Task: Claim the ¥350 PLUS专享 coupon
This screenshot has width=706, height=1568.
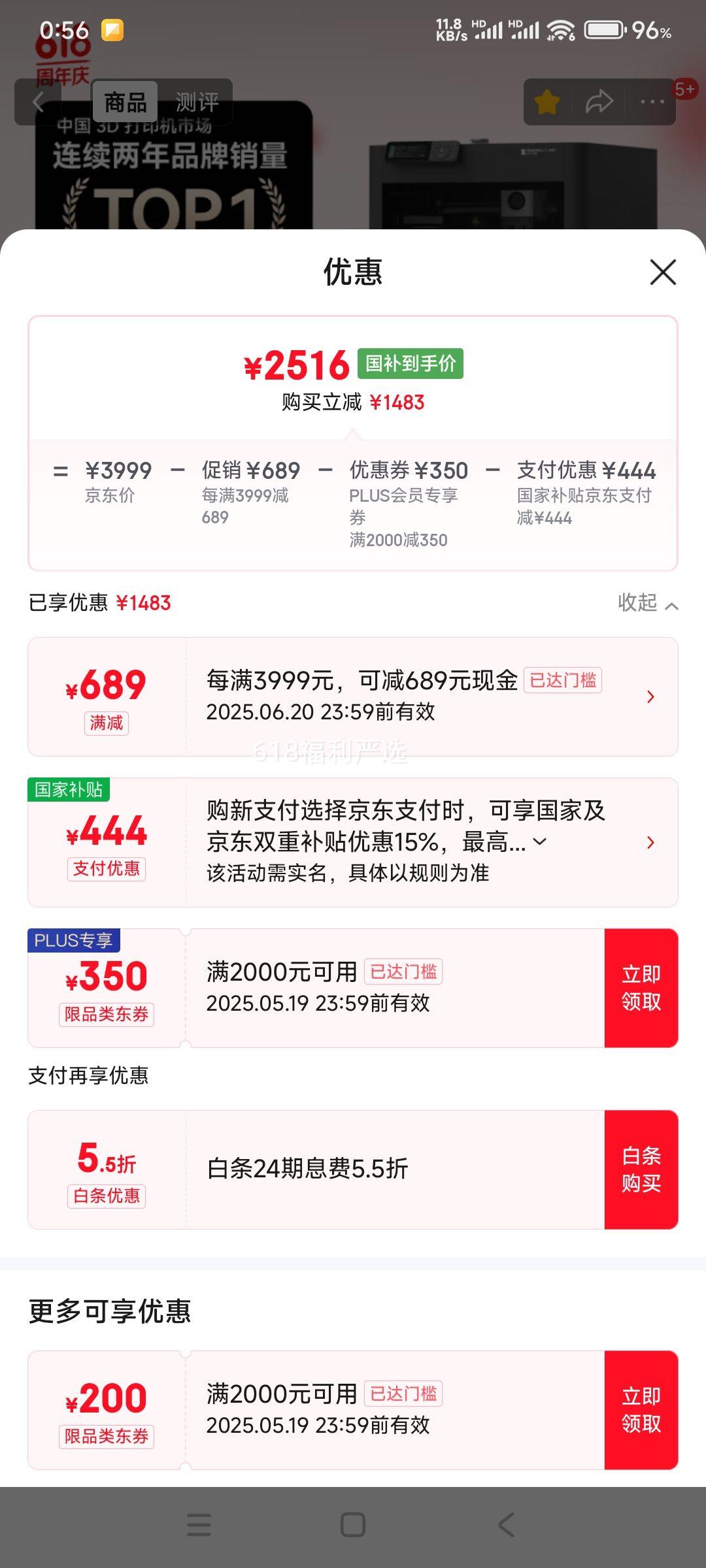Action: pos(641,988)
